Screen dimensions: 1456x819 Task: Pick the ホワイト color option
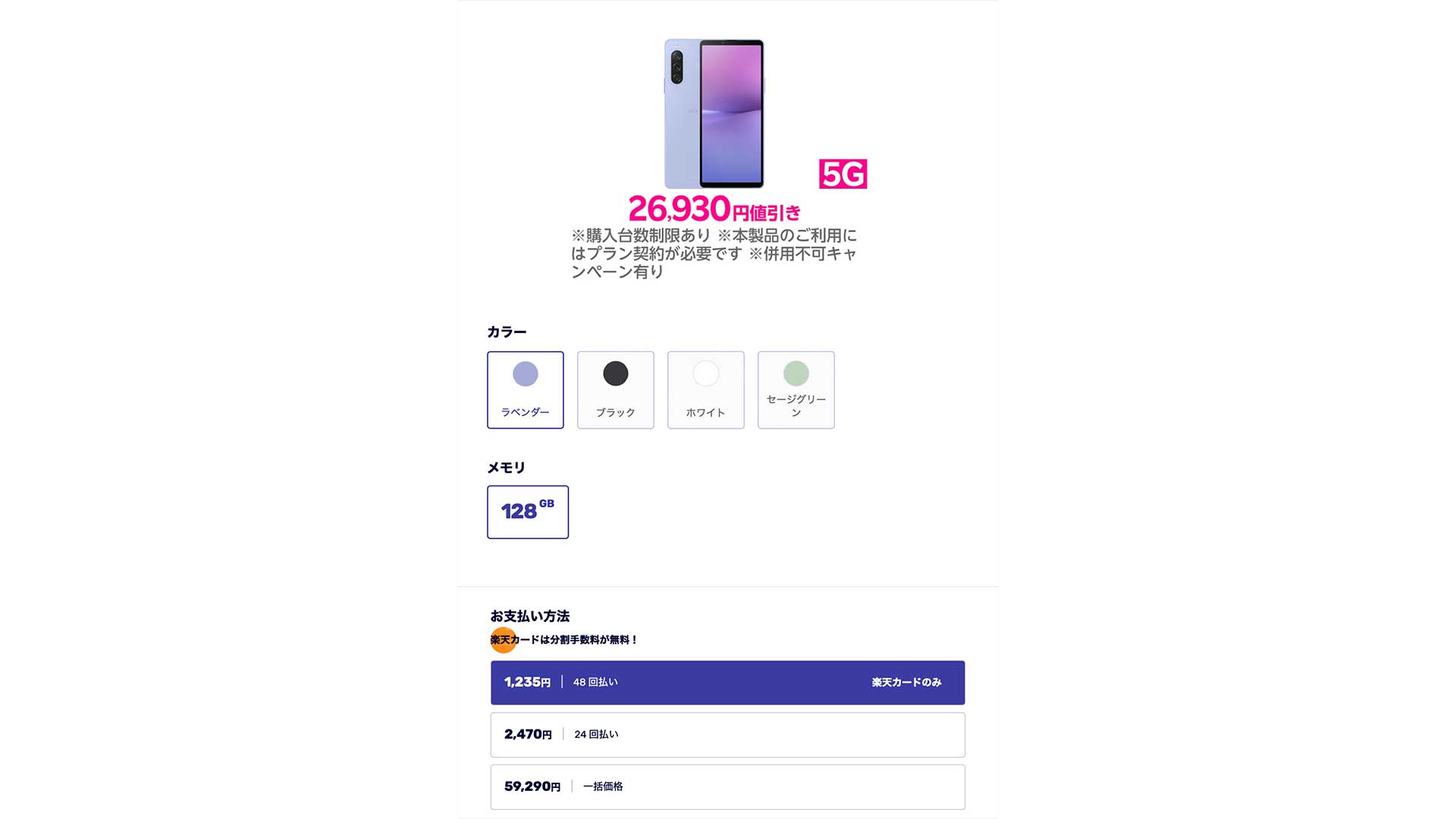705,390
